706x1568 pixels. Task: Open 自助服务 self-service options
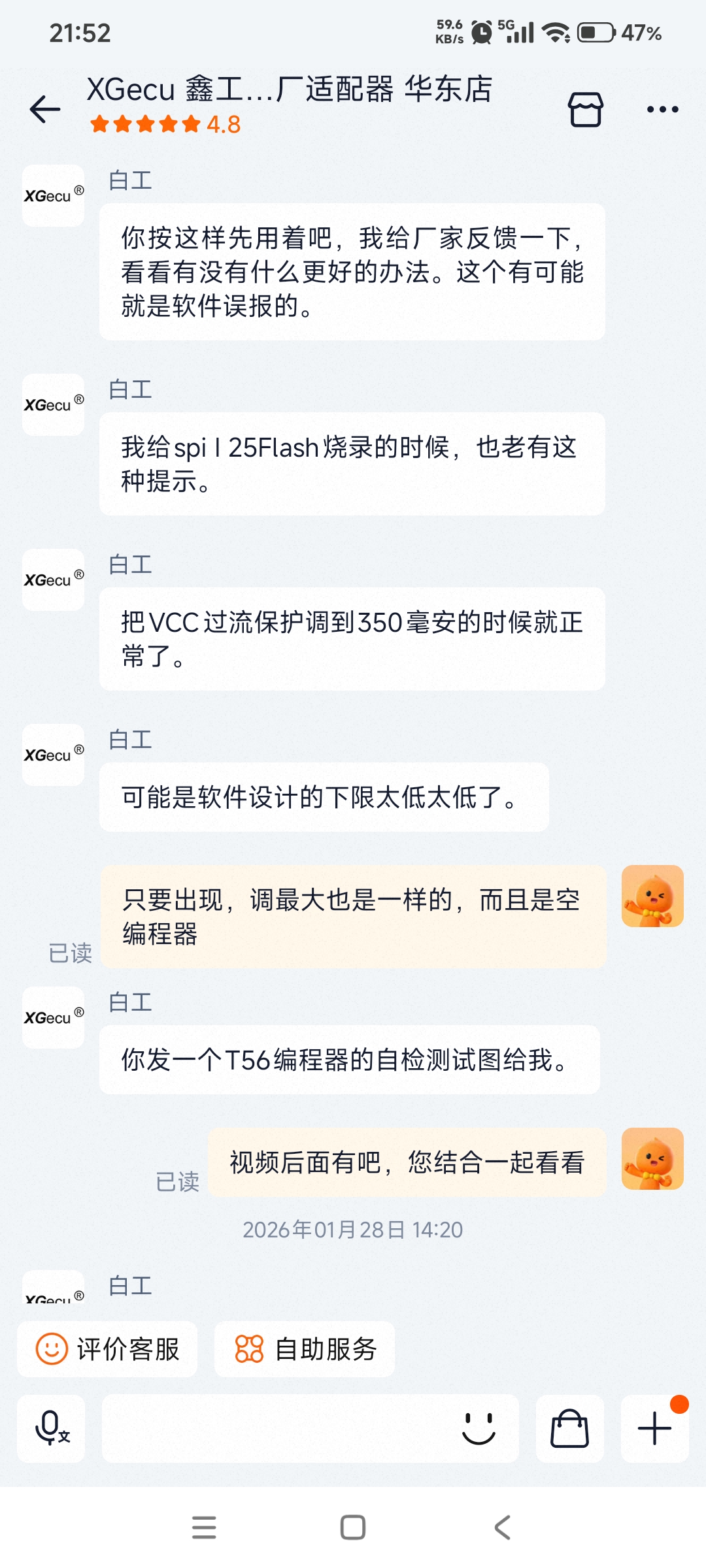[x=305, y=1349]
